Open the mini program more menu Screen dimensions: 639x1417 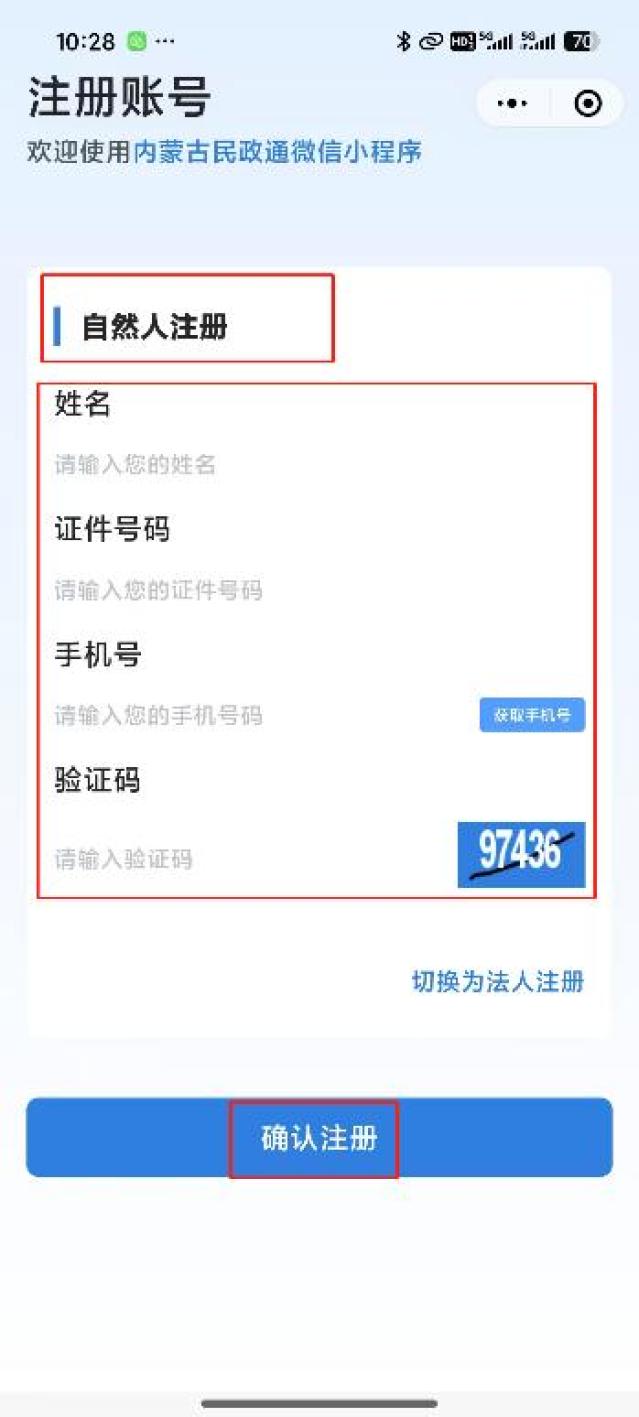pyautogui.click(x=512, y=103)
